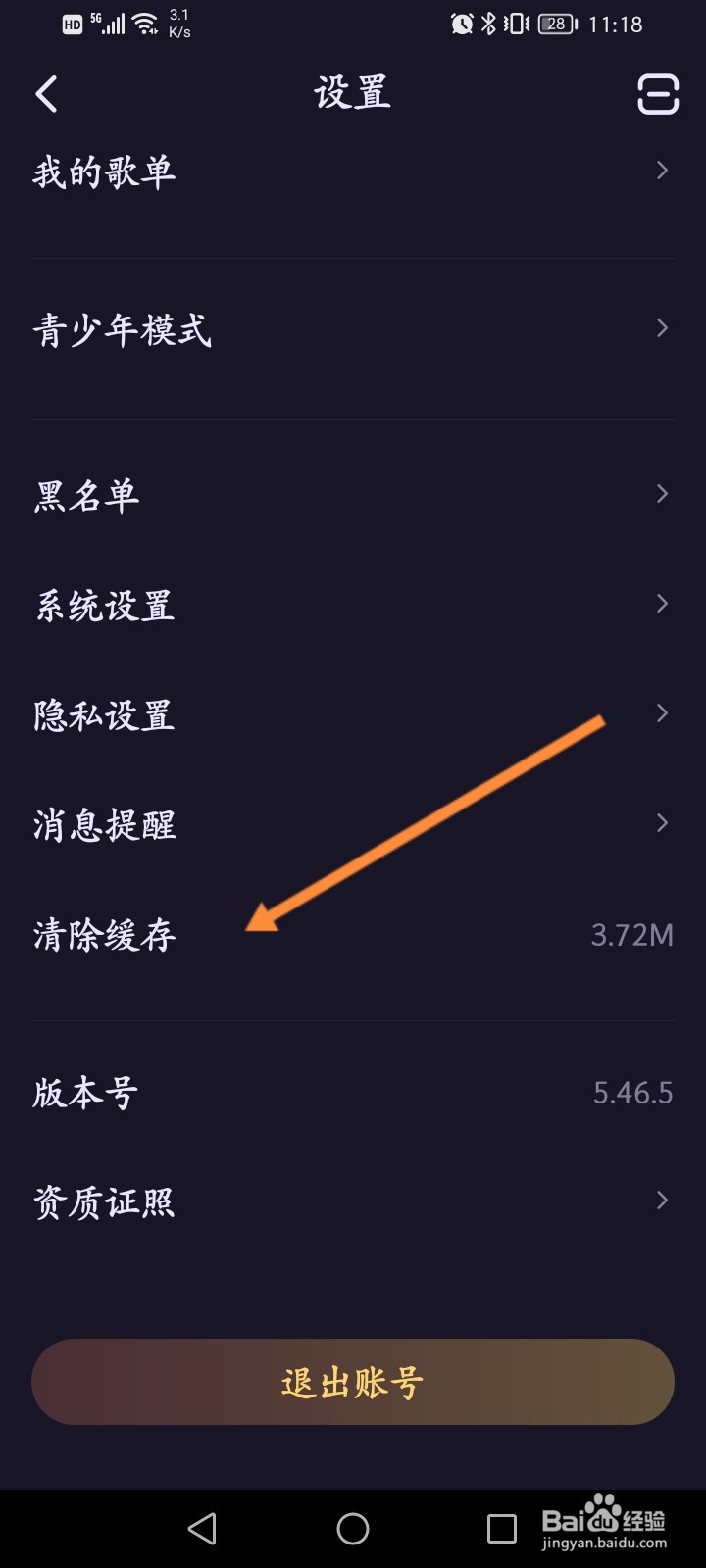706x1568 pixels.
Task: Tap the battery indicator showing 28
Action: pyautogui.click(x=555, y=24)
